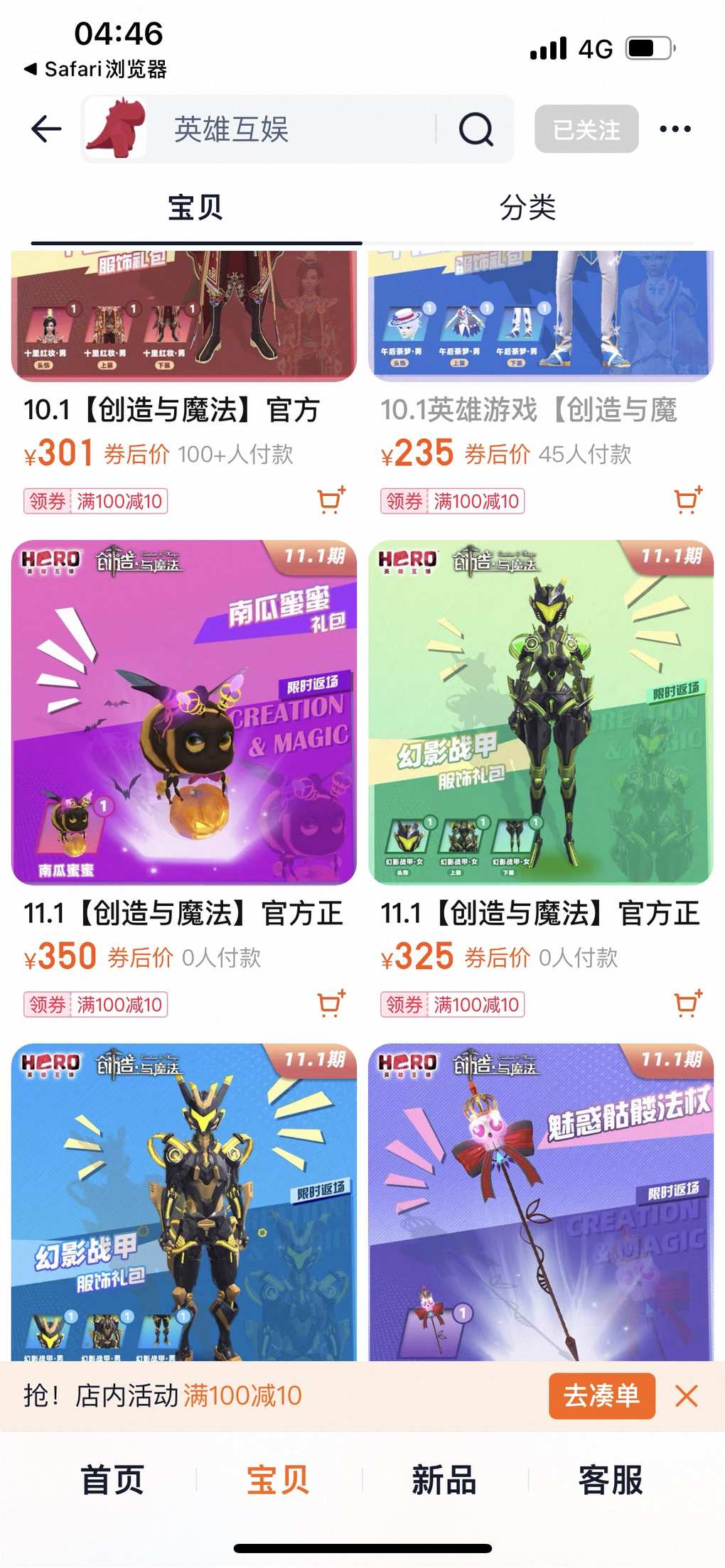Add the ¥235 item to cart

pos(687,501)
